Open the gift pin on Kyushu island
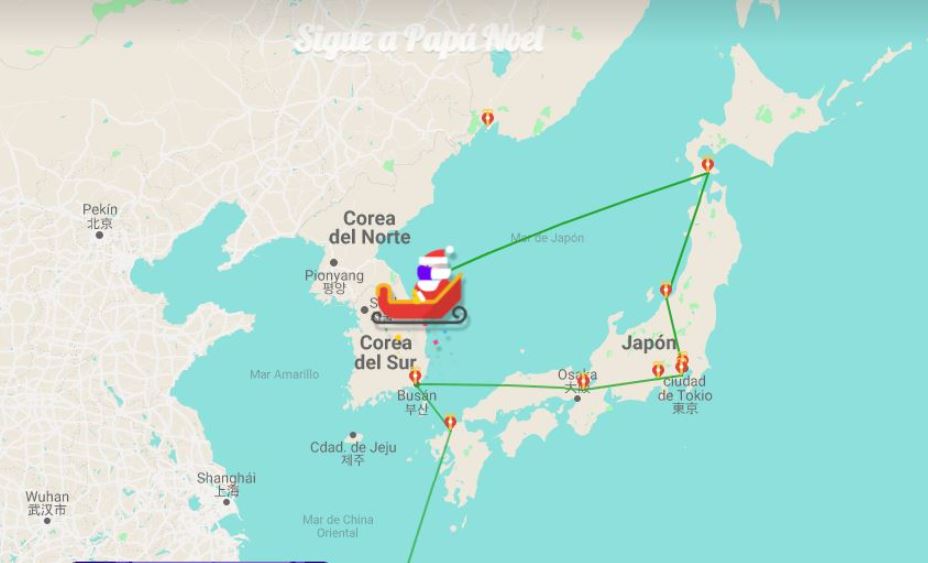Image resolution: width=928 pixels, height=563 pixels. click(450, 422)
